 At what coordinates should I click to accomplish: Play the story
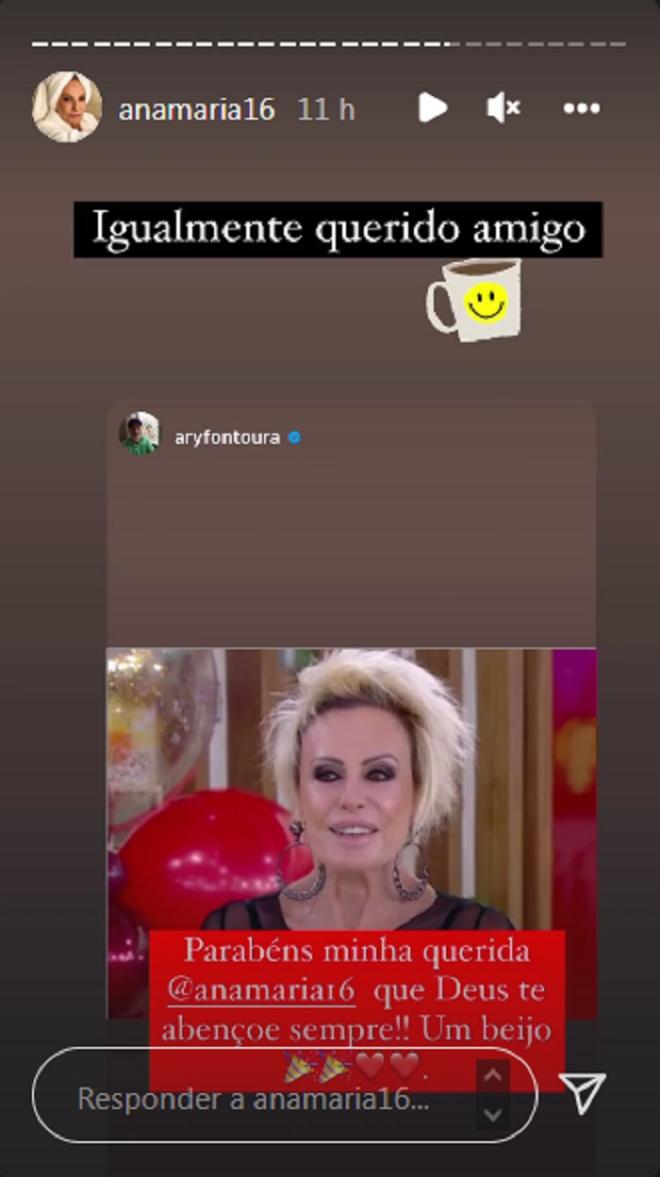pyautogui.click(x=432, y=107)
